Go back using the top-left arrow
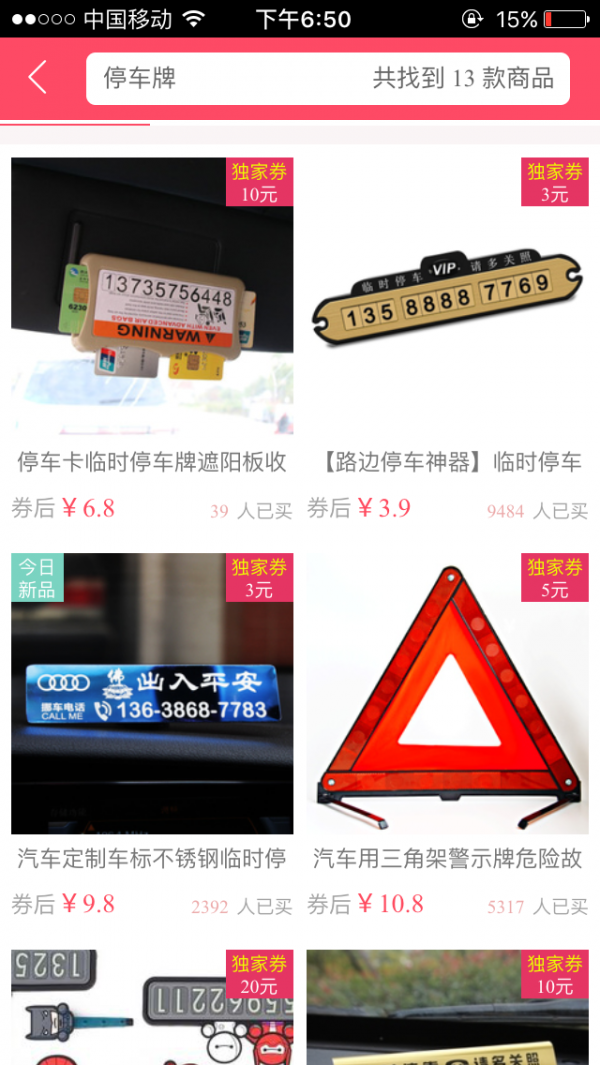 coord(38,78)
